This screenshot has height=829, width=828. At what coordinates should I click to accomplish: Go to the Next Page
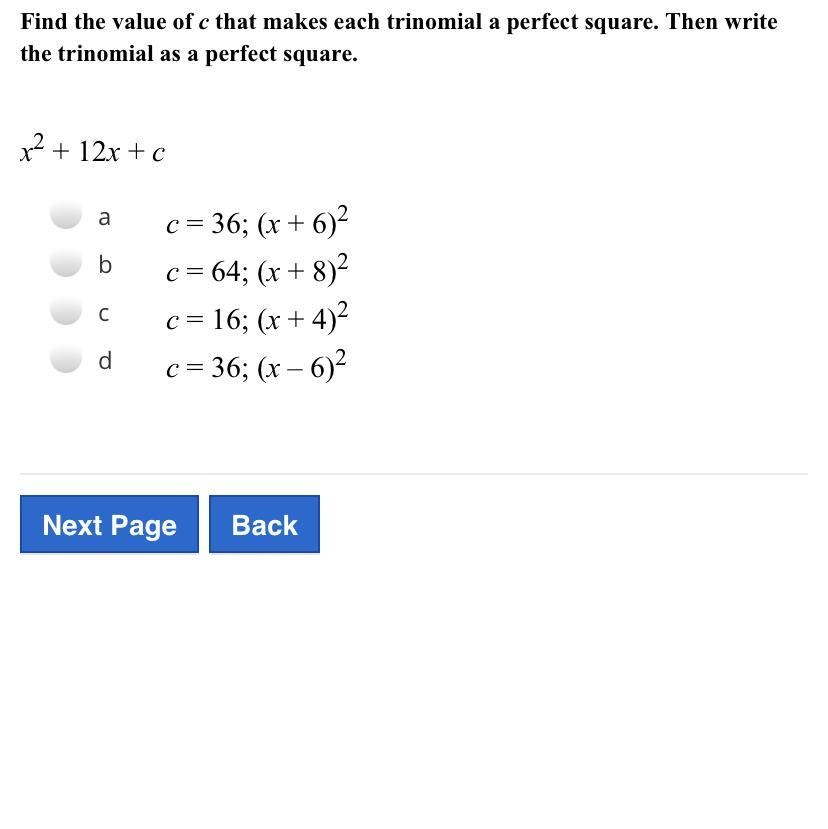(109, 524)
